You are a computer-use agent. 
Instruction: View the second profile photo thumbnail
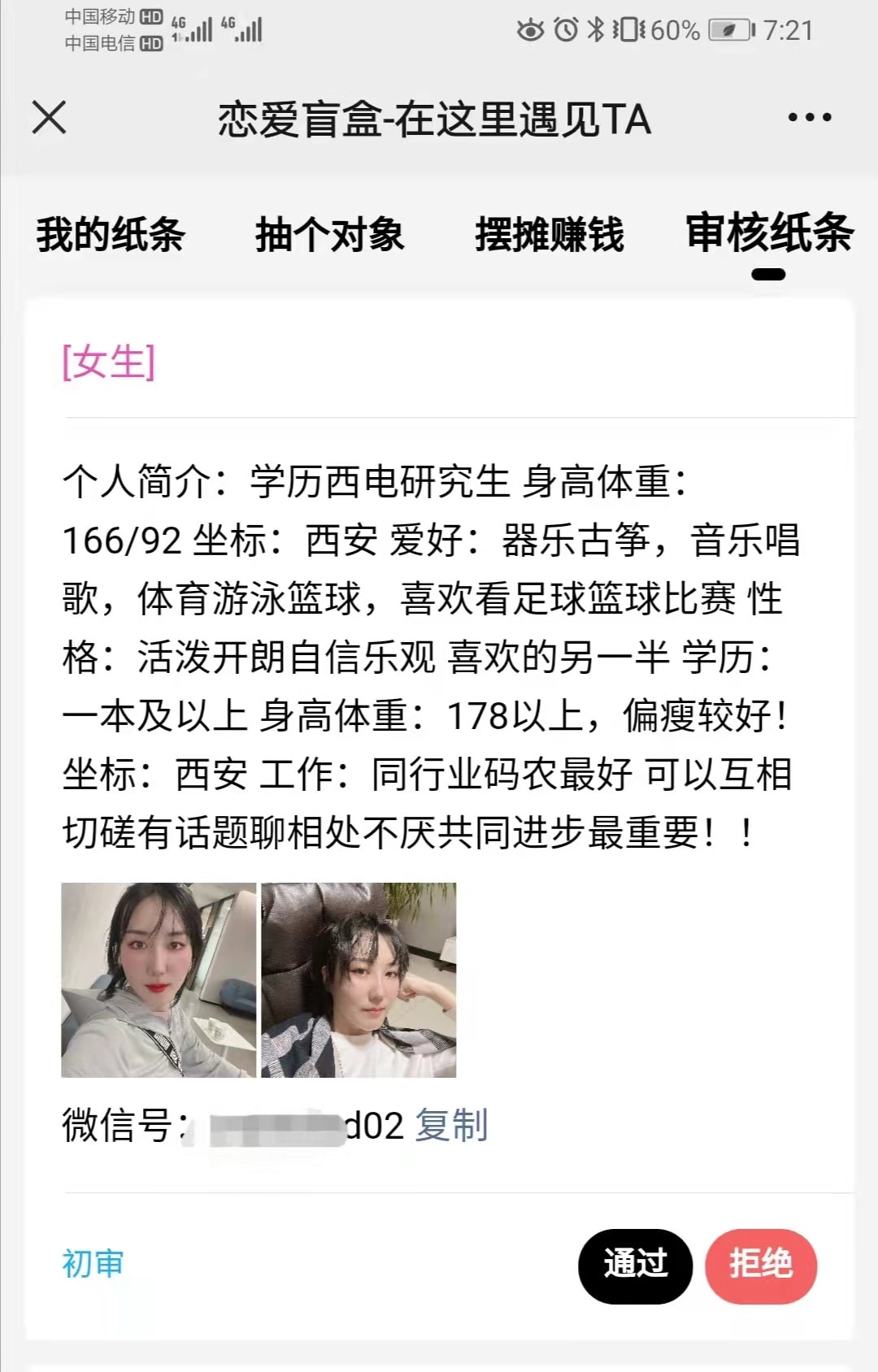coord(359,979)
